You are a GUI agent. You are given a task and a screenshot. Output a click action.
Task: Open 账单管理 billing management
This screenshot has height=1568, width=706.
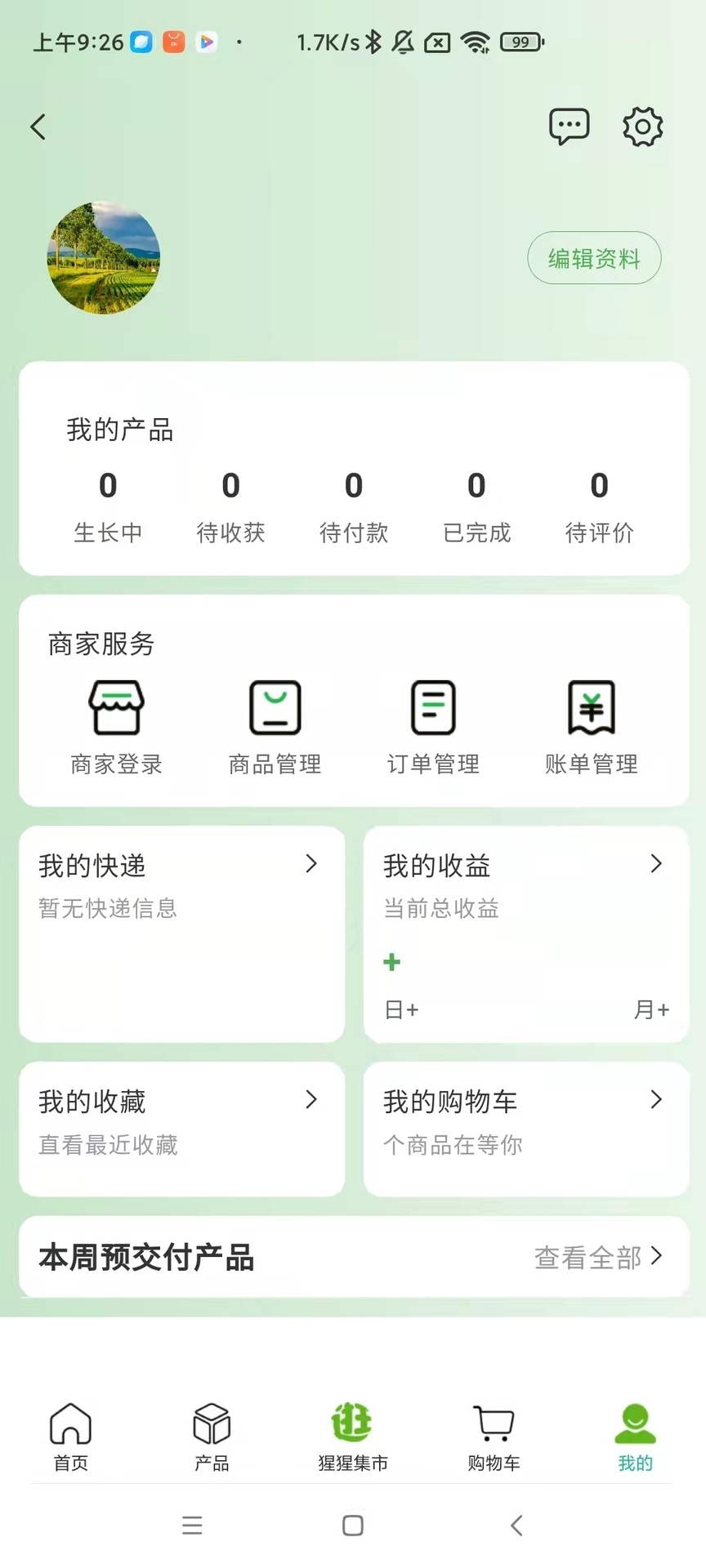[x=590, y=719]
